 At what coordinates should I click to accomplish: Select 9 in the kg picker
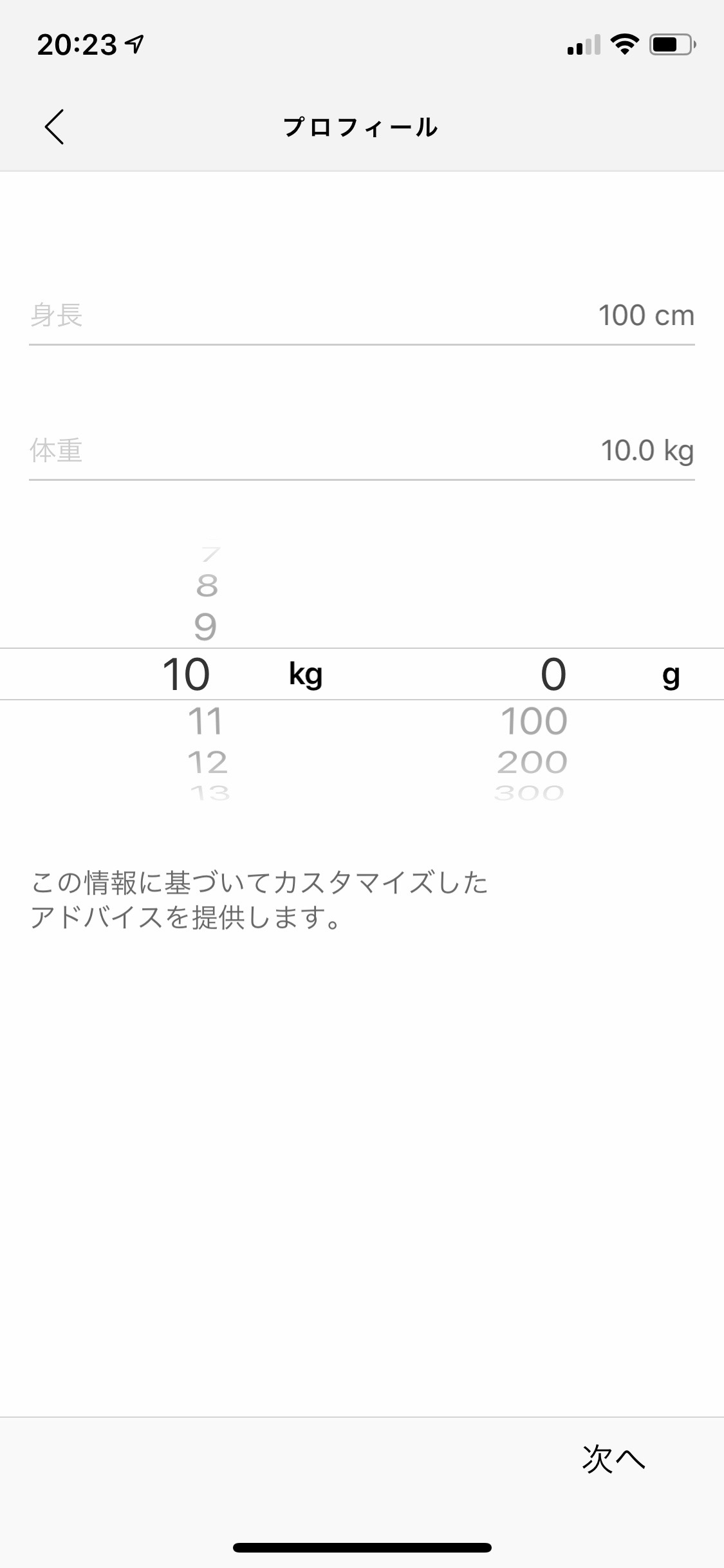coord(205,626)
